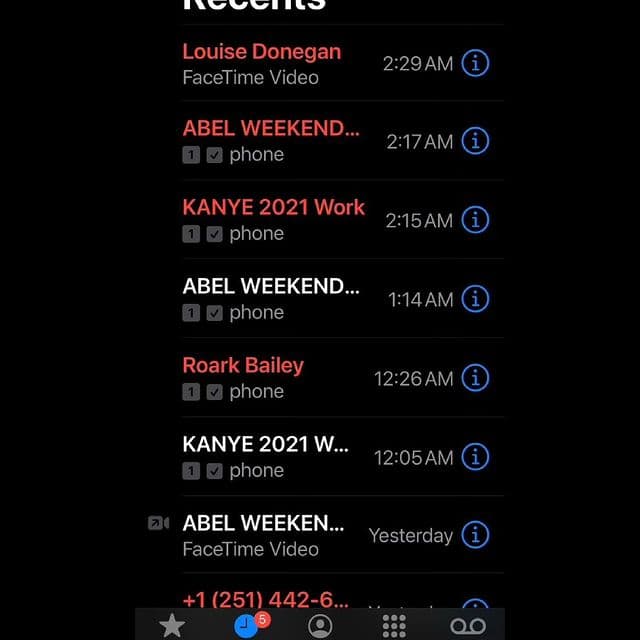Open info for yesterday's ABEL WEEKEND FaceTime call
The width and height of the screenshot is (640, 640).
(476, 535)
